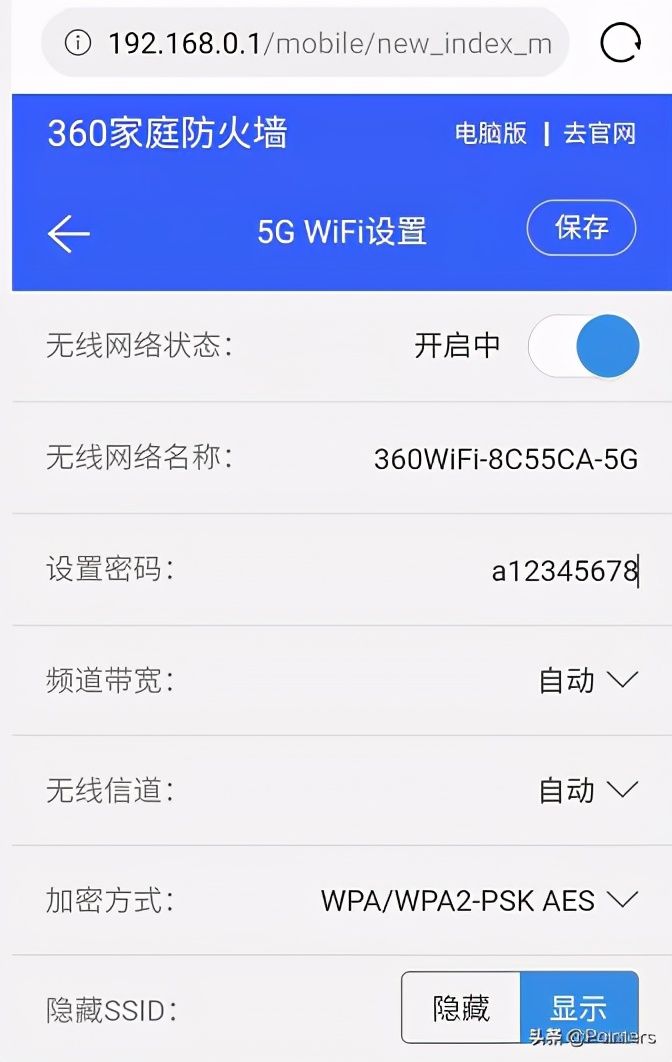Open the 去官网 official site link

[x=600, y=133]
